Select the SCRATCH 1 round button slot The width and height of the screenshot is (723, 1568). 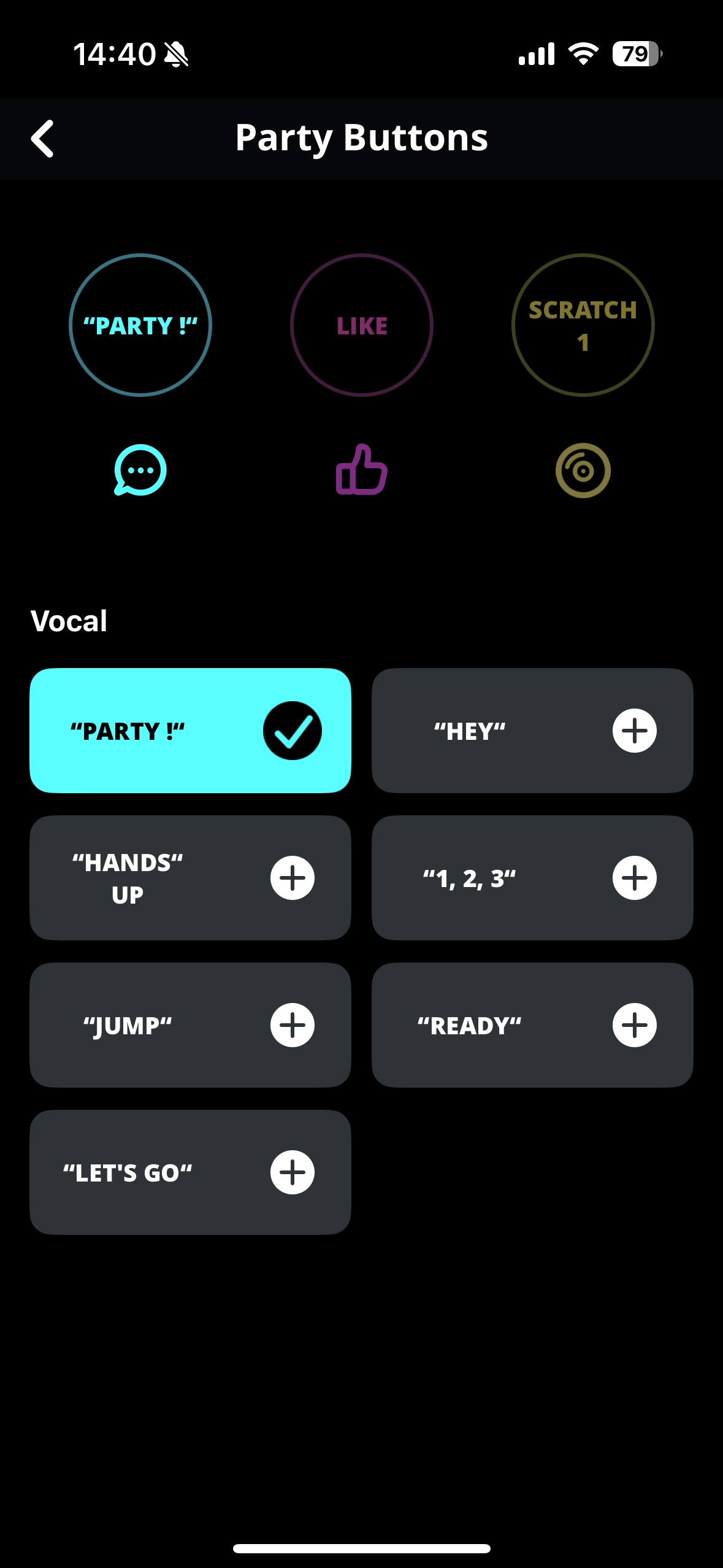[583, 325]
